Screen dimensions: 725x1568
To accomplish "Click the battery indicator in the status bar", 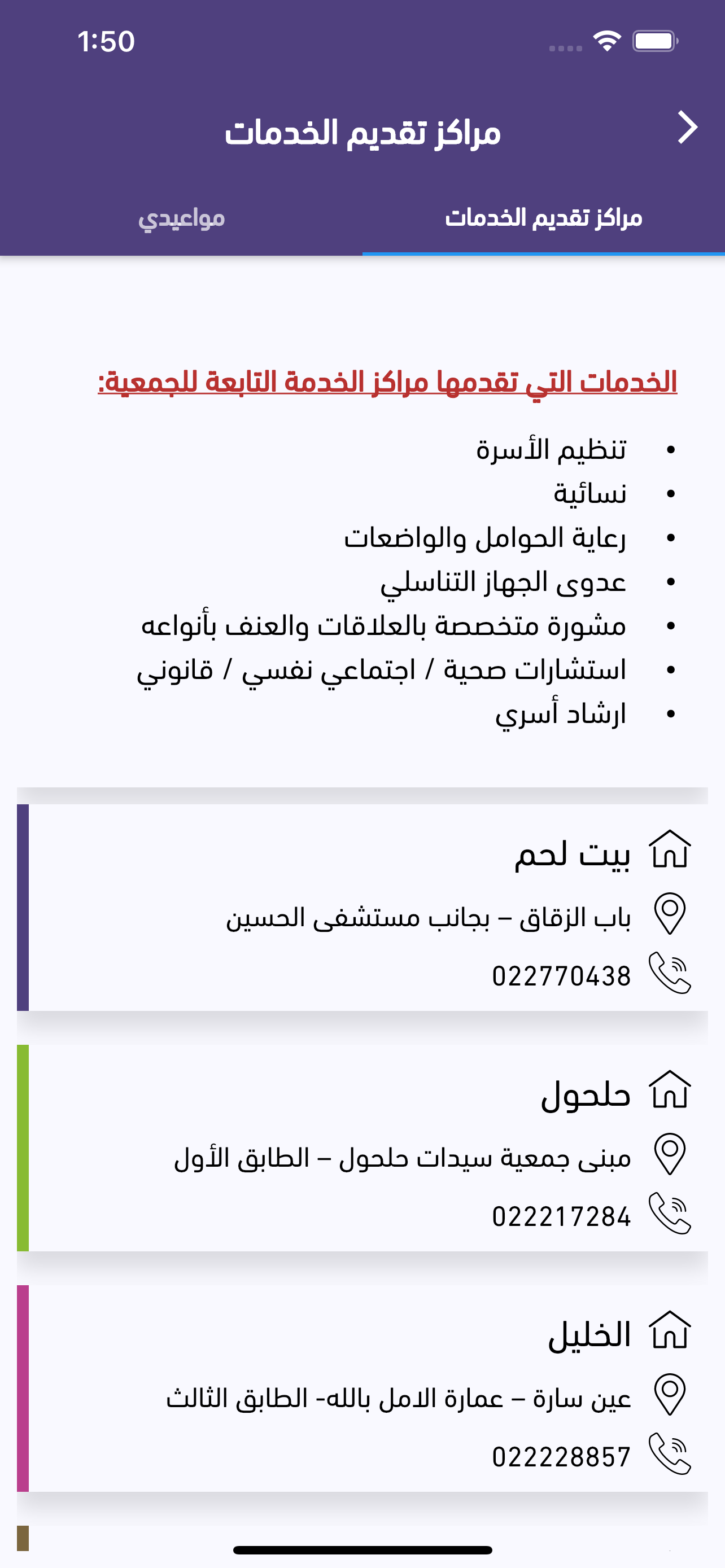I will pos(656,41).
